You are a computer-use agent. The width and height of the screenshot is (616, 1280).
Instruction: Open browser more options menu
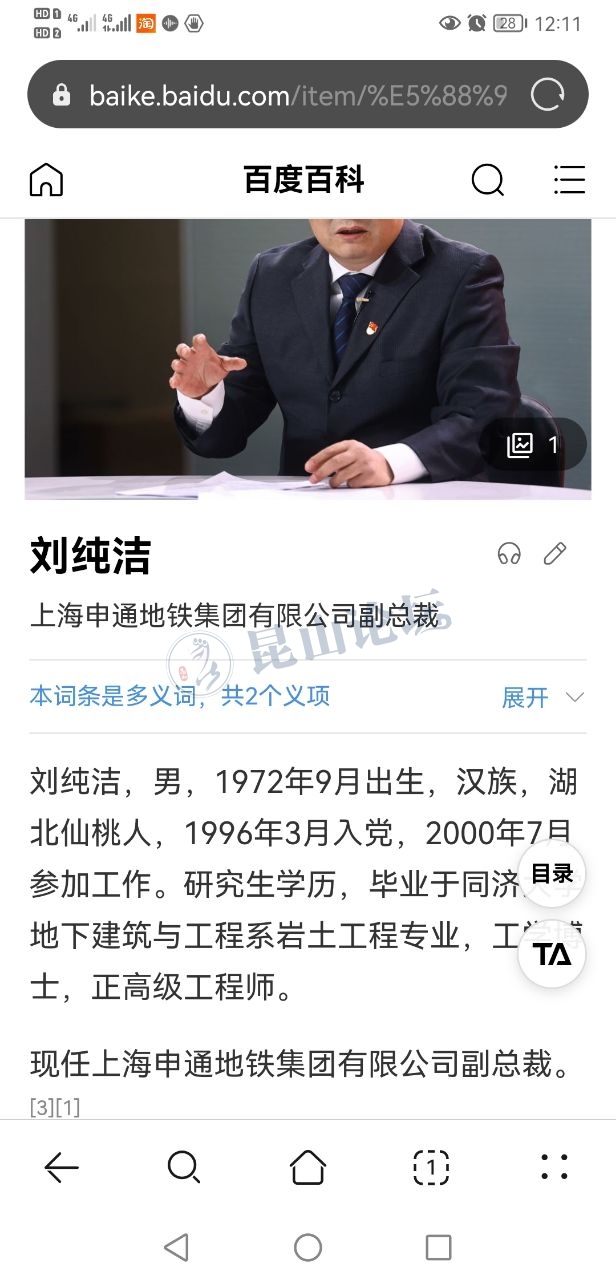click(554, 1167)
